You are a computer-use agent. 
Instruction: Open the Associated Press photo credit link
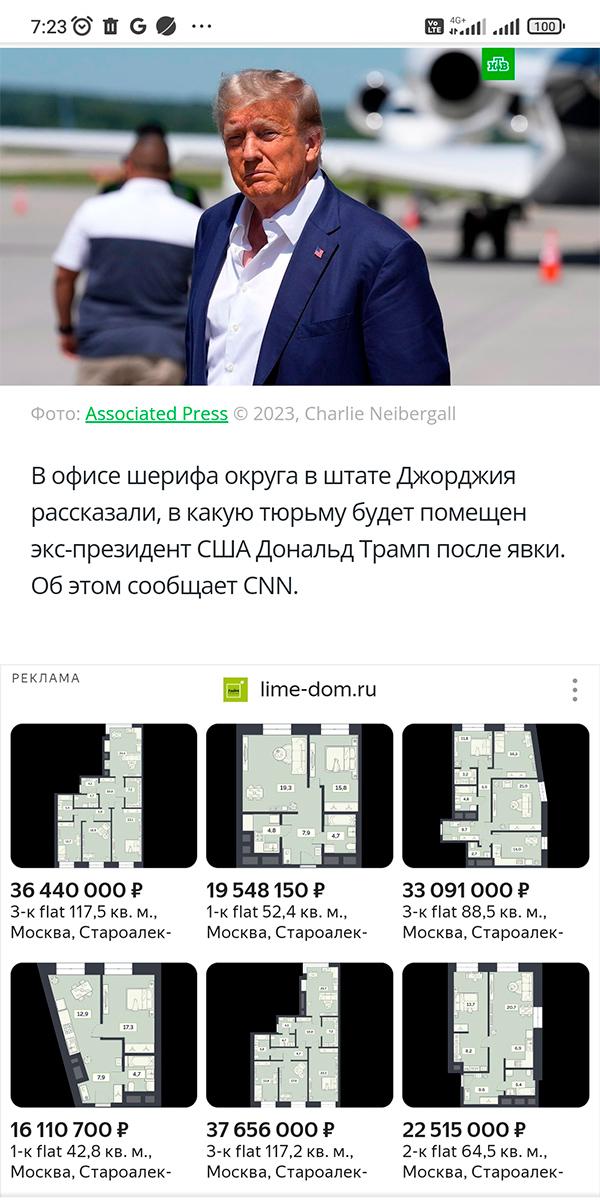click(156, 413)
